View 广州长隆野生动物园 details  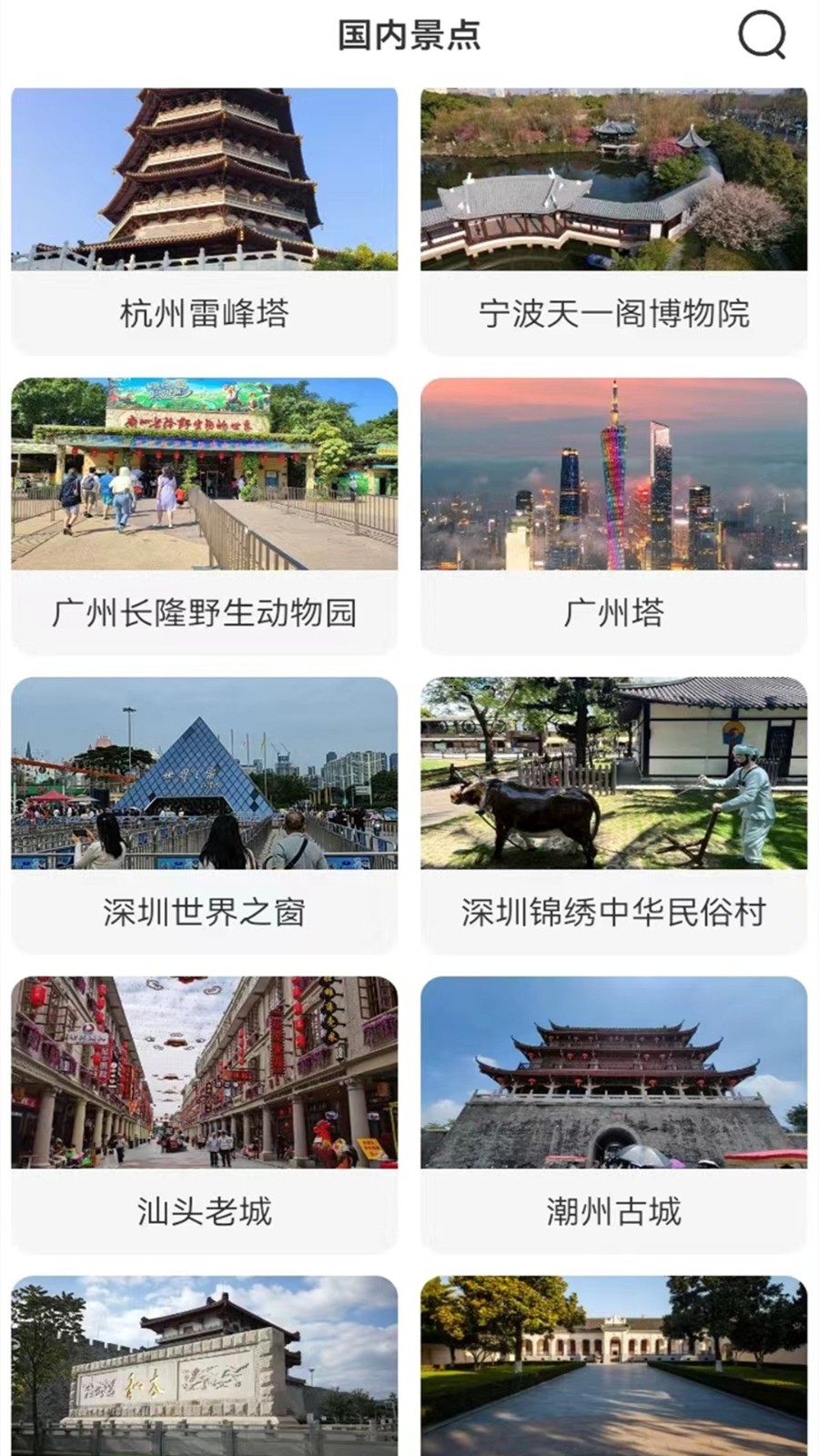(204, 514)
